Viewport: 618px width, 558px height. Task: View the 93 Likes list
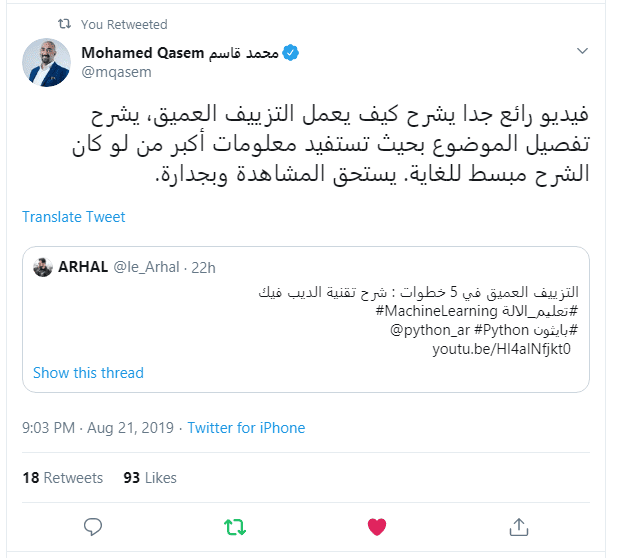click(x=149, y=478)
